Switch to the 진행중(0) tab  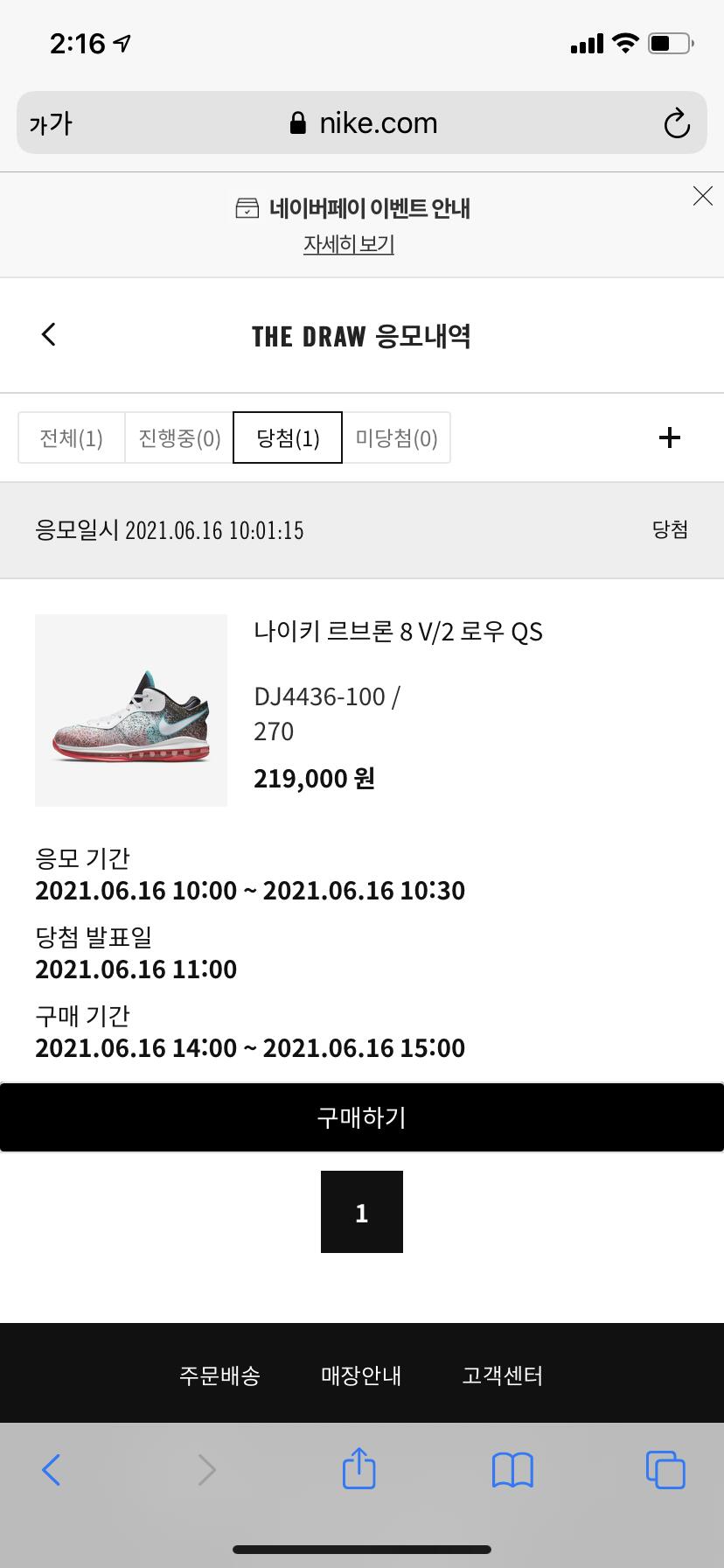point(179,437)
